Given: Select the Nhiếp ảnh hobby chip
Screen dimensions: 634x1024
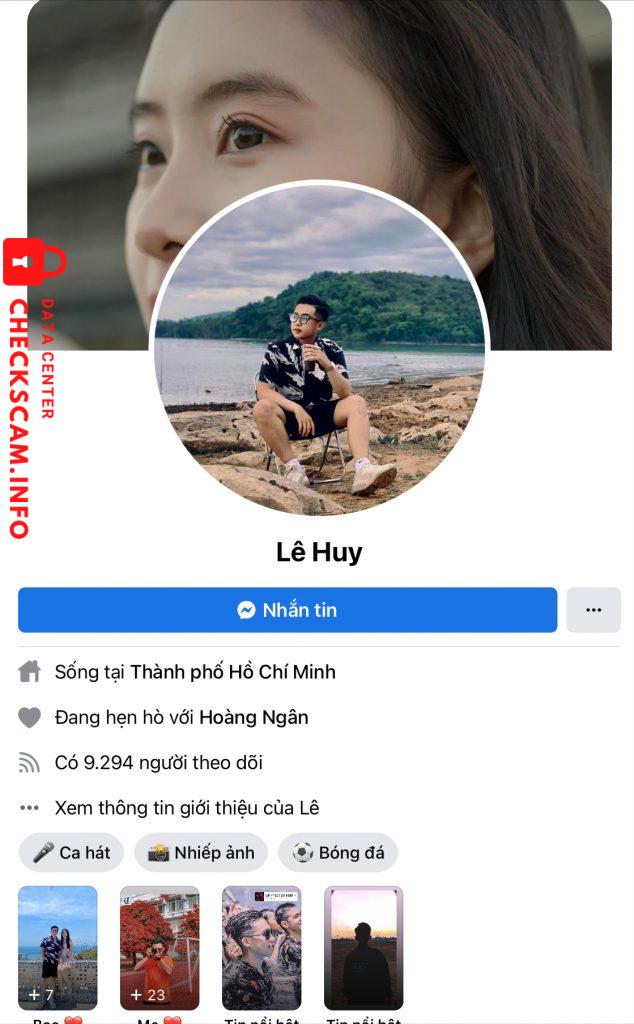Looking at the screenshot, I should (x=201, y=853).
